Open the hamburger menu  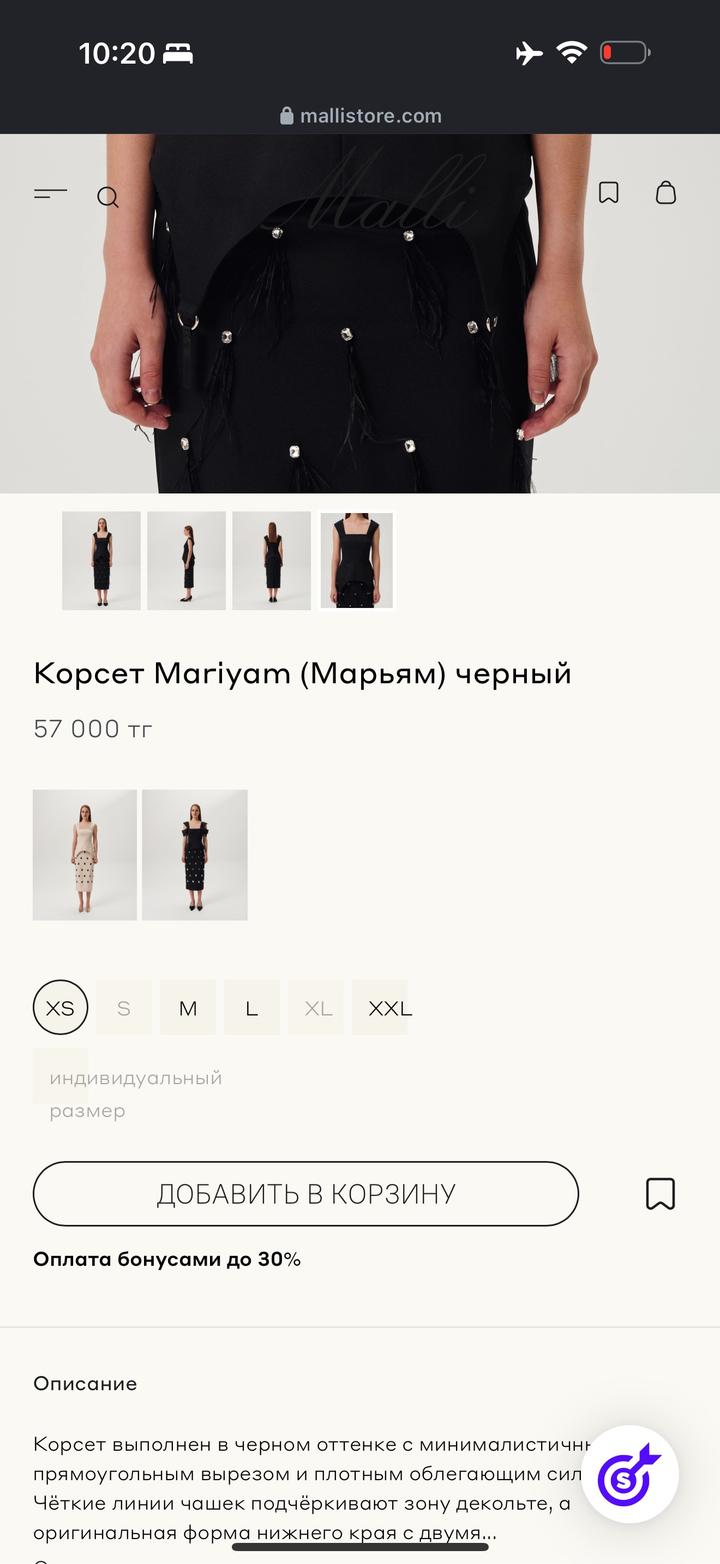[x=50, y=194]
